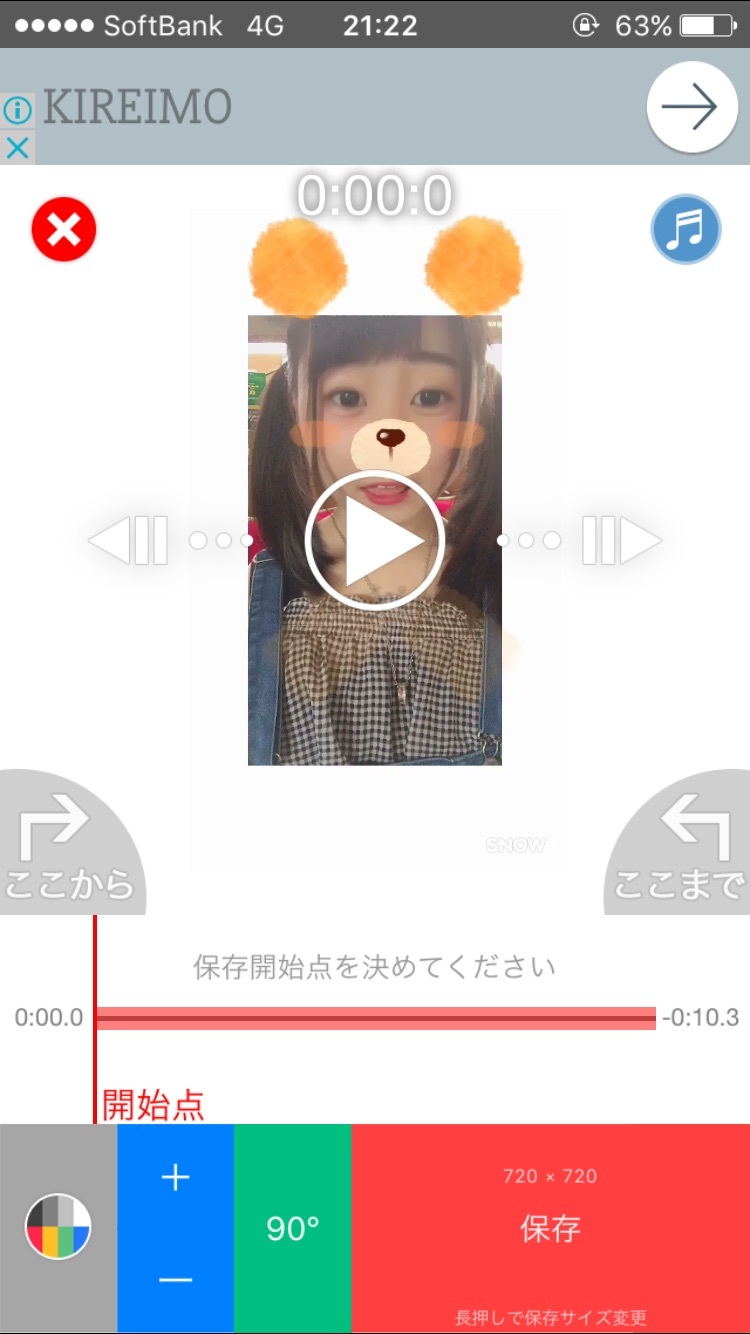Viewport: 750px width, 1334px height.
Task: Step back one frame
Action: [130, 541]
